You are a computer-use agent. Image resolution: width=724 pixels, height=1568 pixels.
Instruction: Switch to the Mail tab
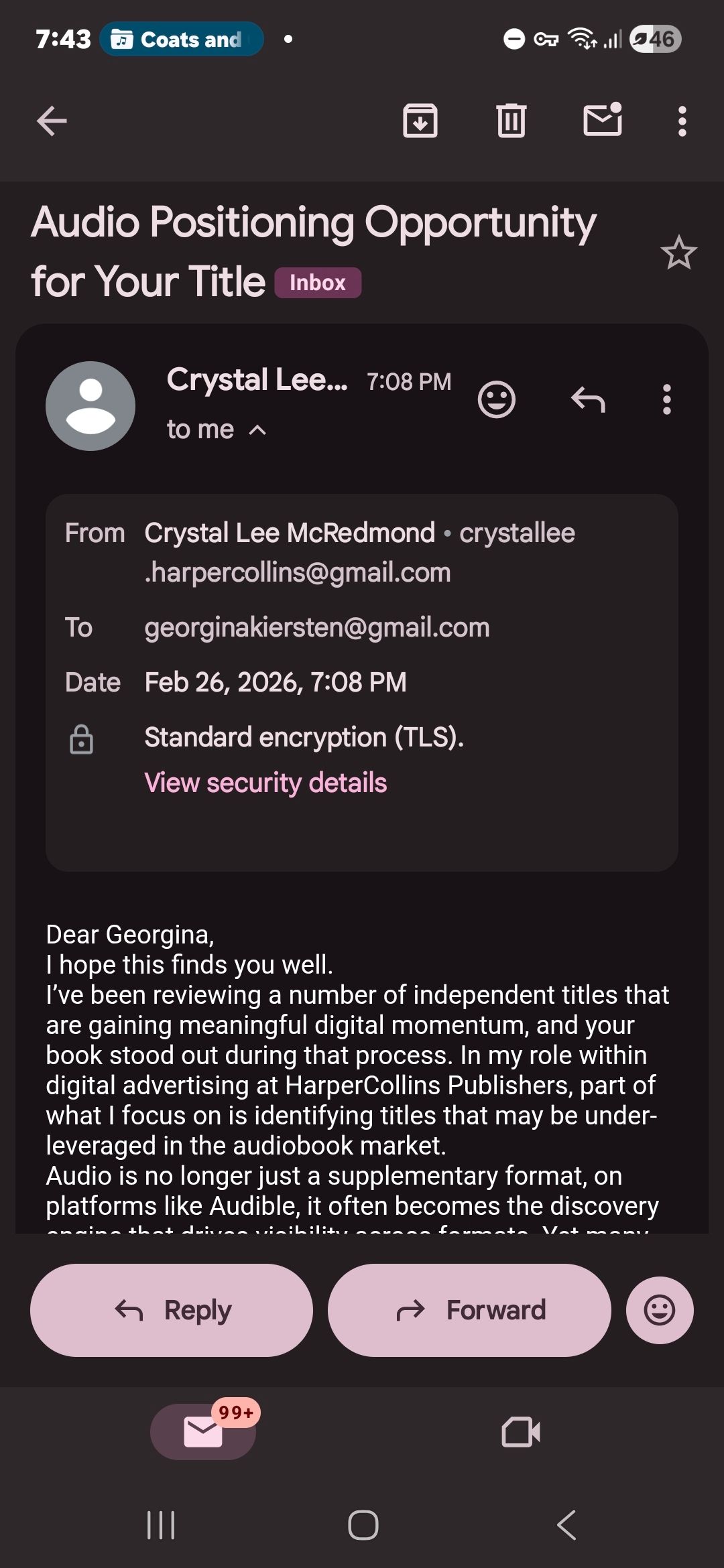(x=203, y=1432)
